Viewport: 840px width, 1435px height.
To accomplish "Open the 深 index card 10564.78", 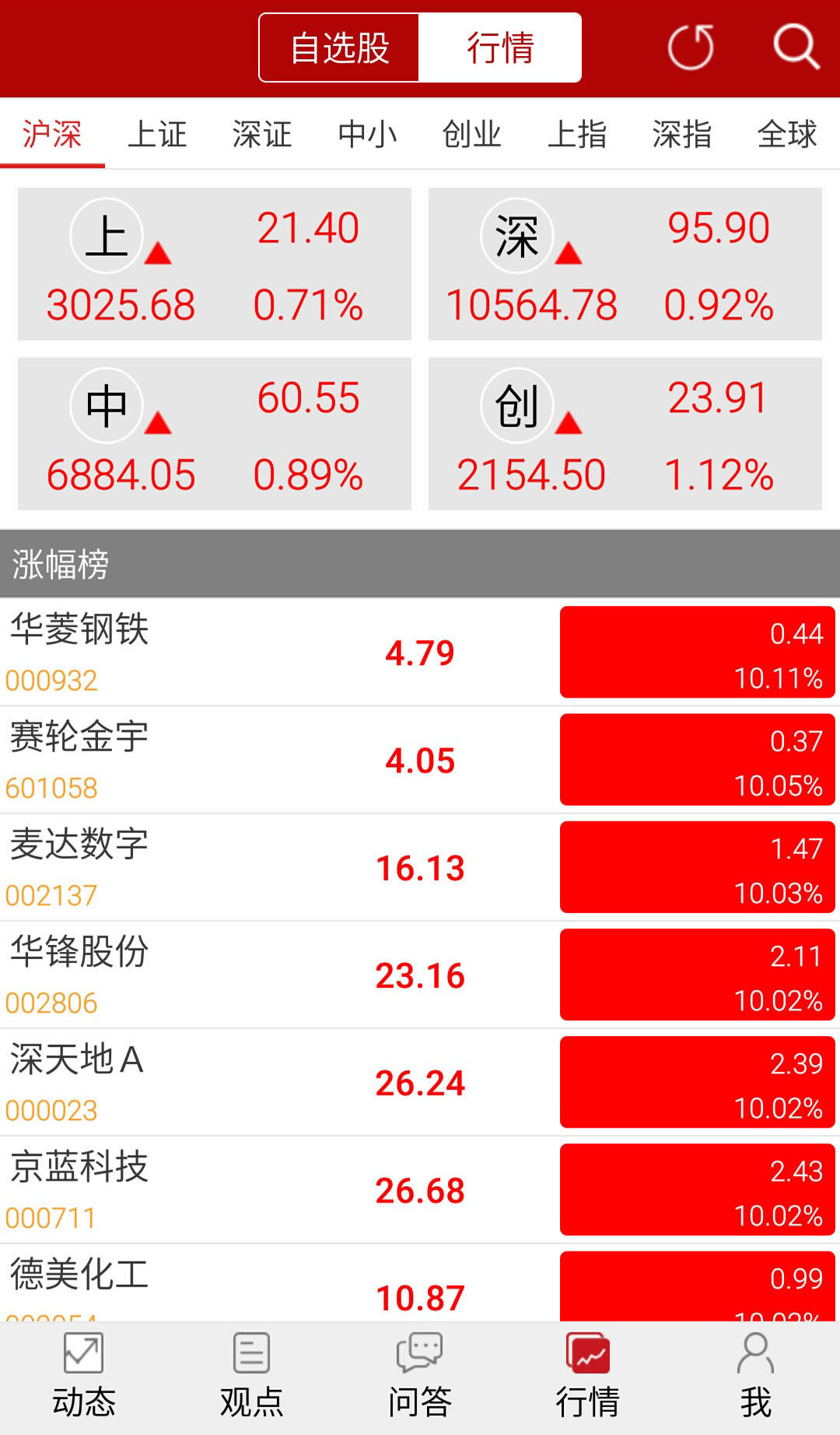I will (625, 264).
